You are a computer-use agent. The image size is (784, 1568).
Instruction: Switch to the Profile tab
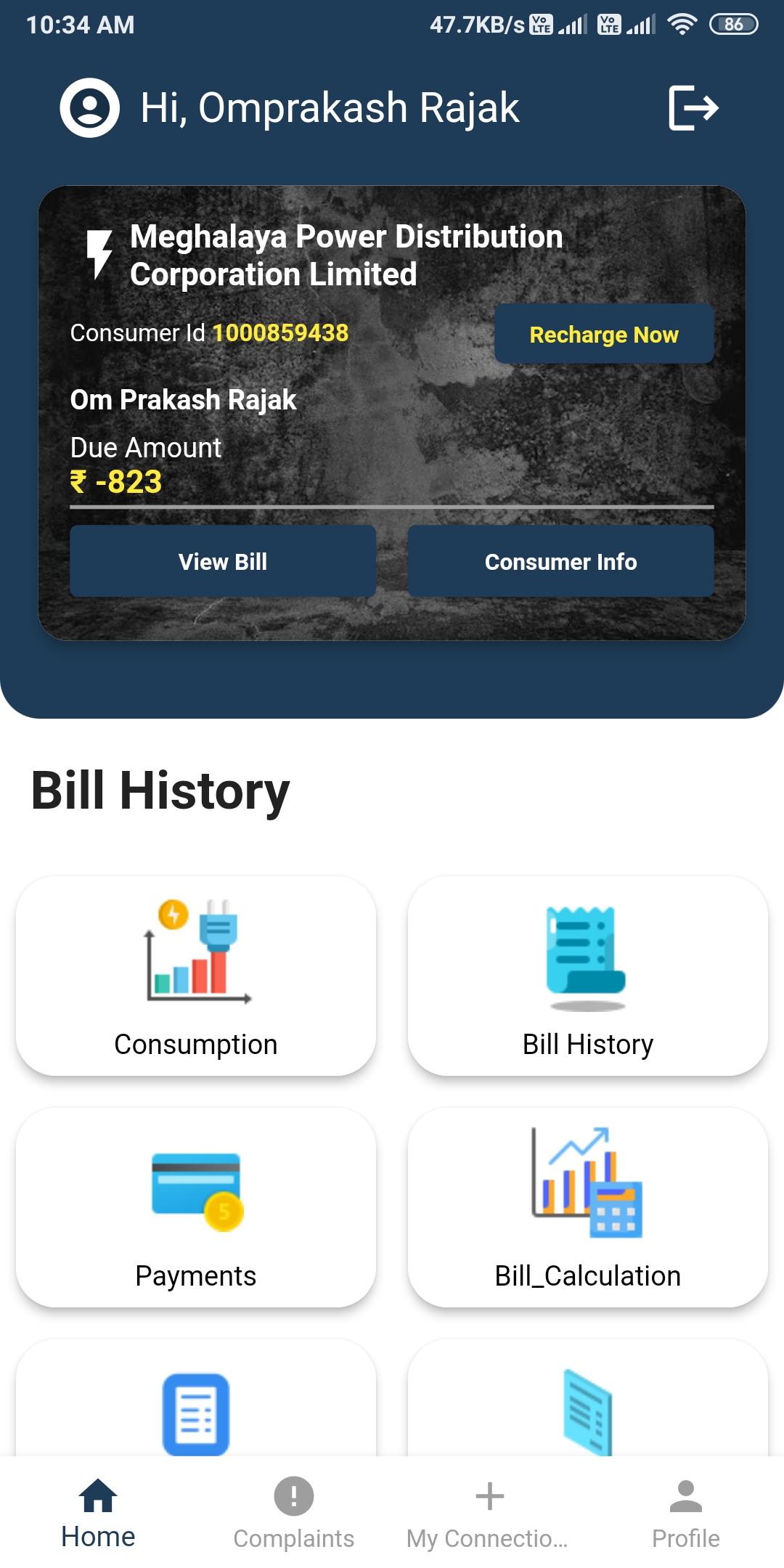(x=685, y=1513)
